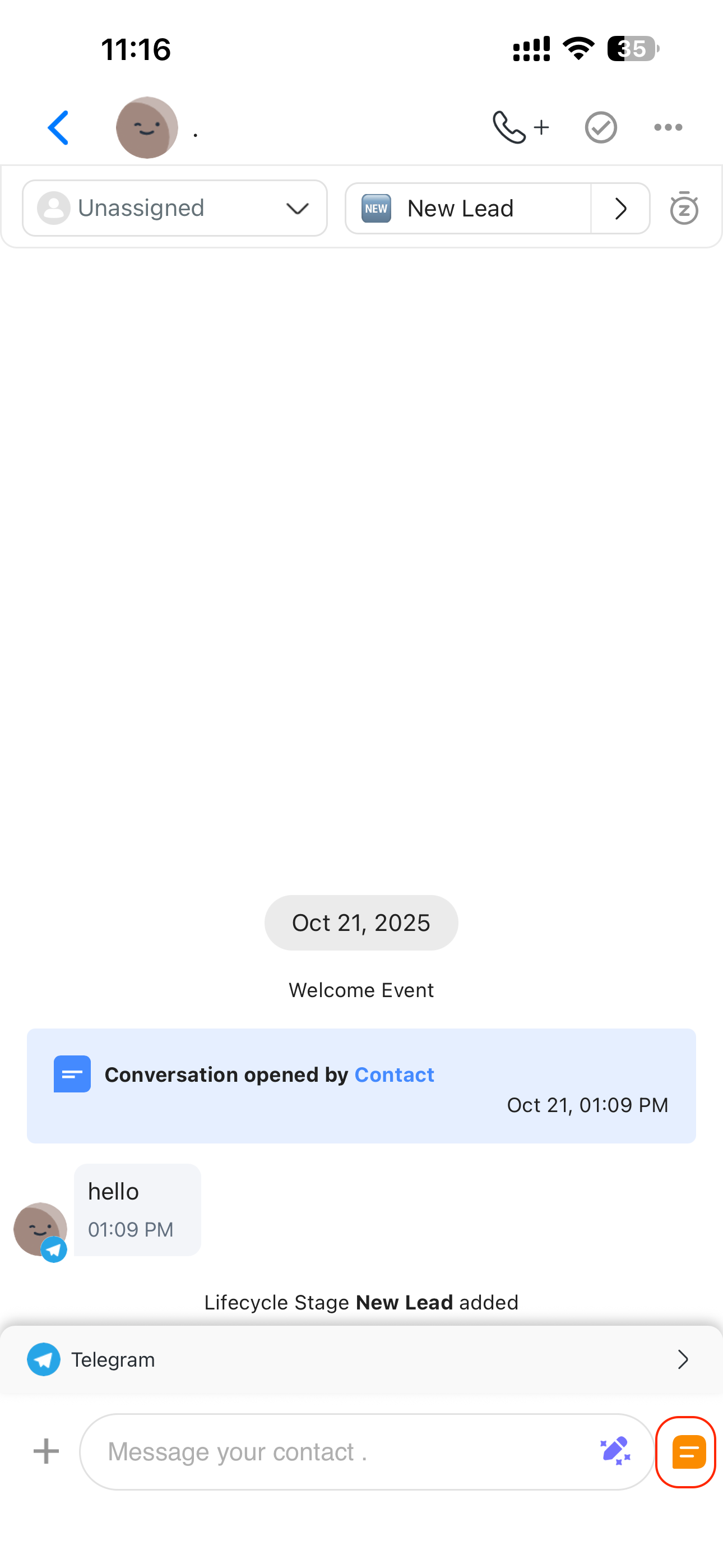This screenshot has height=1568, width=723.
Task: Tap the plus attachment button
Action: coord(47,1451)
